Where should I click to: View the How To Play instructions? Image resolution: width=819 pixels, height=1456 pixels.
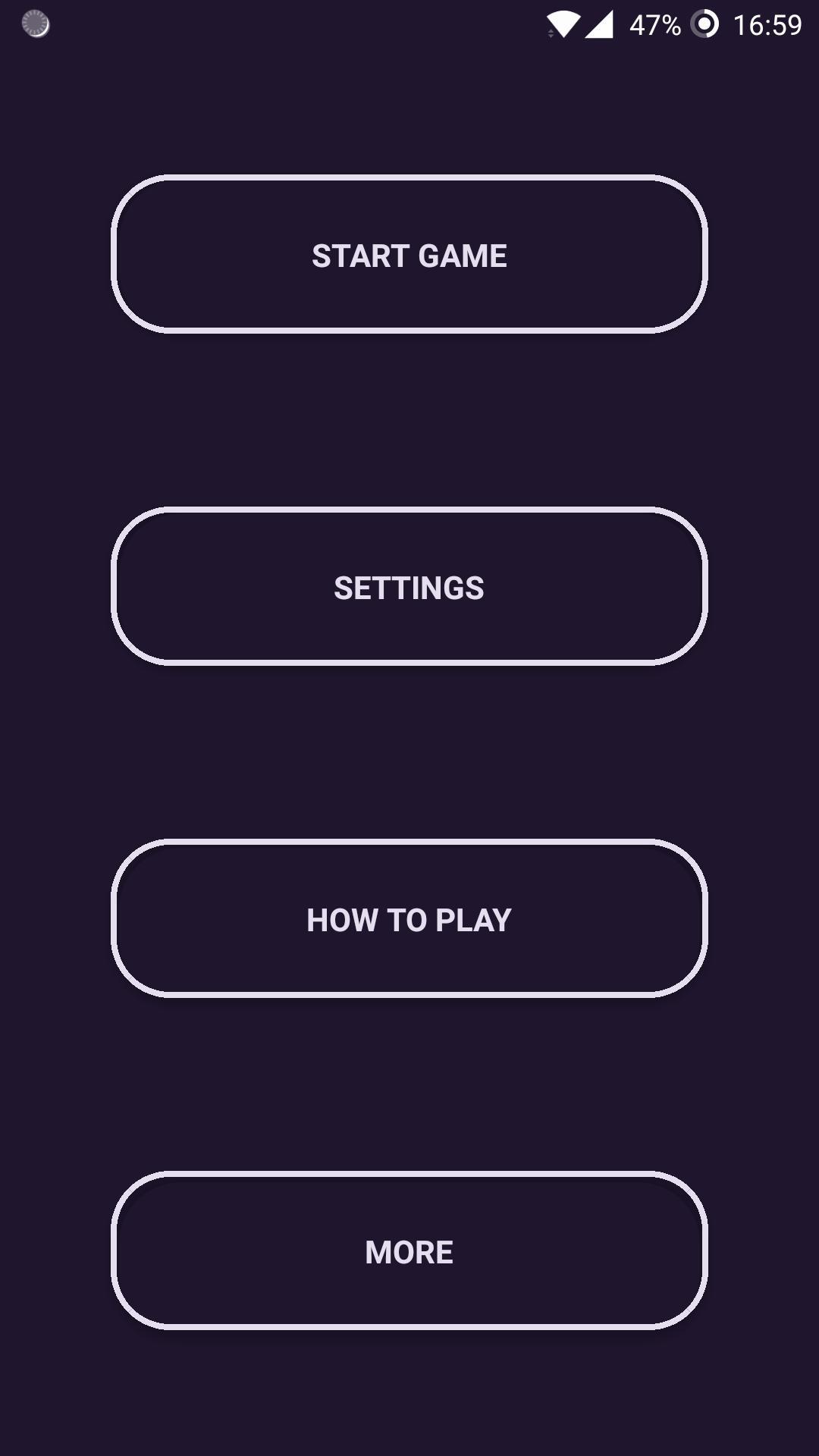[409, 919]
